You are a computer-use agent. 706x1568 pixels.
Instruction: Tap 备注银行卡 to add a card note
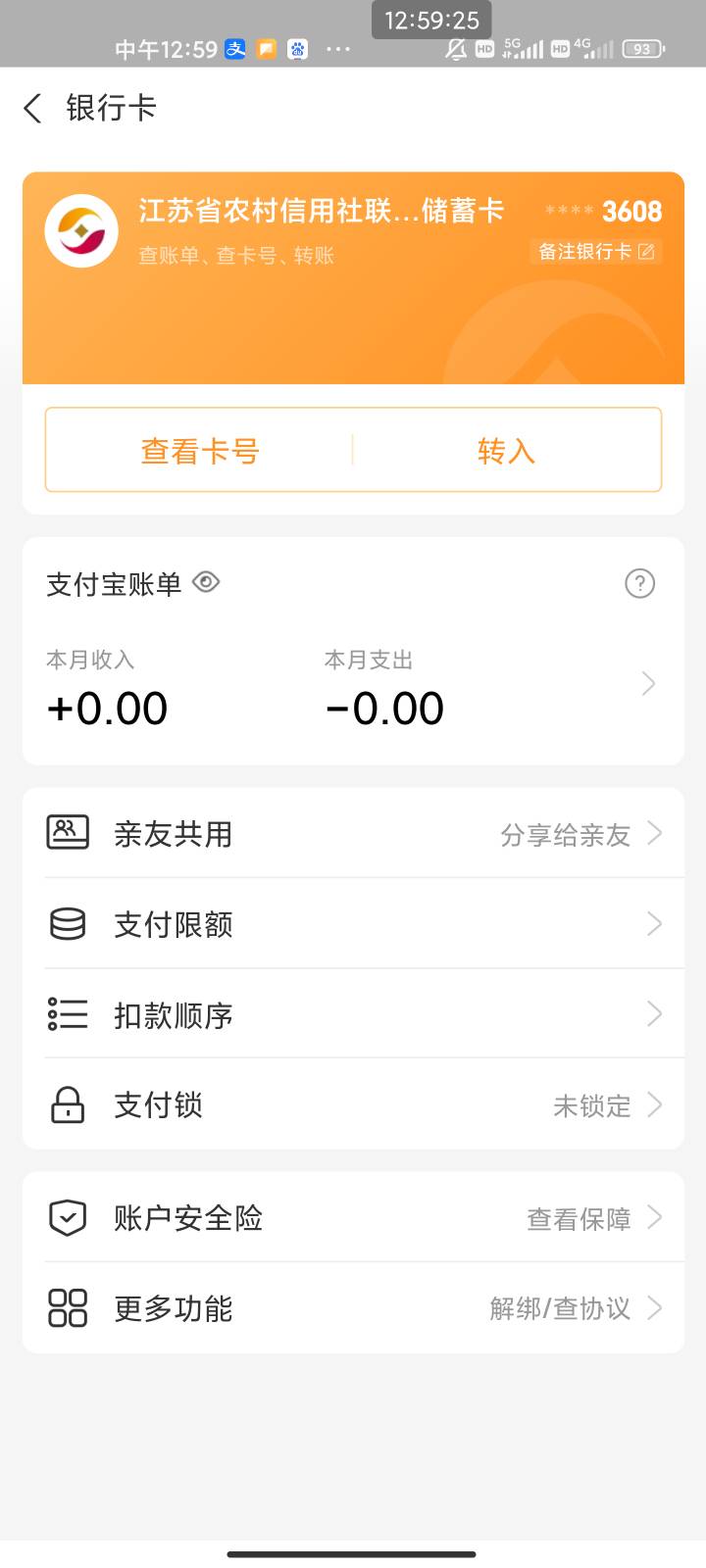pos(595,252)
